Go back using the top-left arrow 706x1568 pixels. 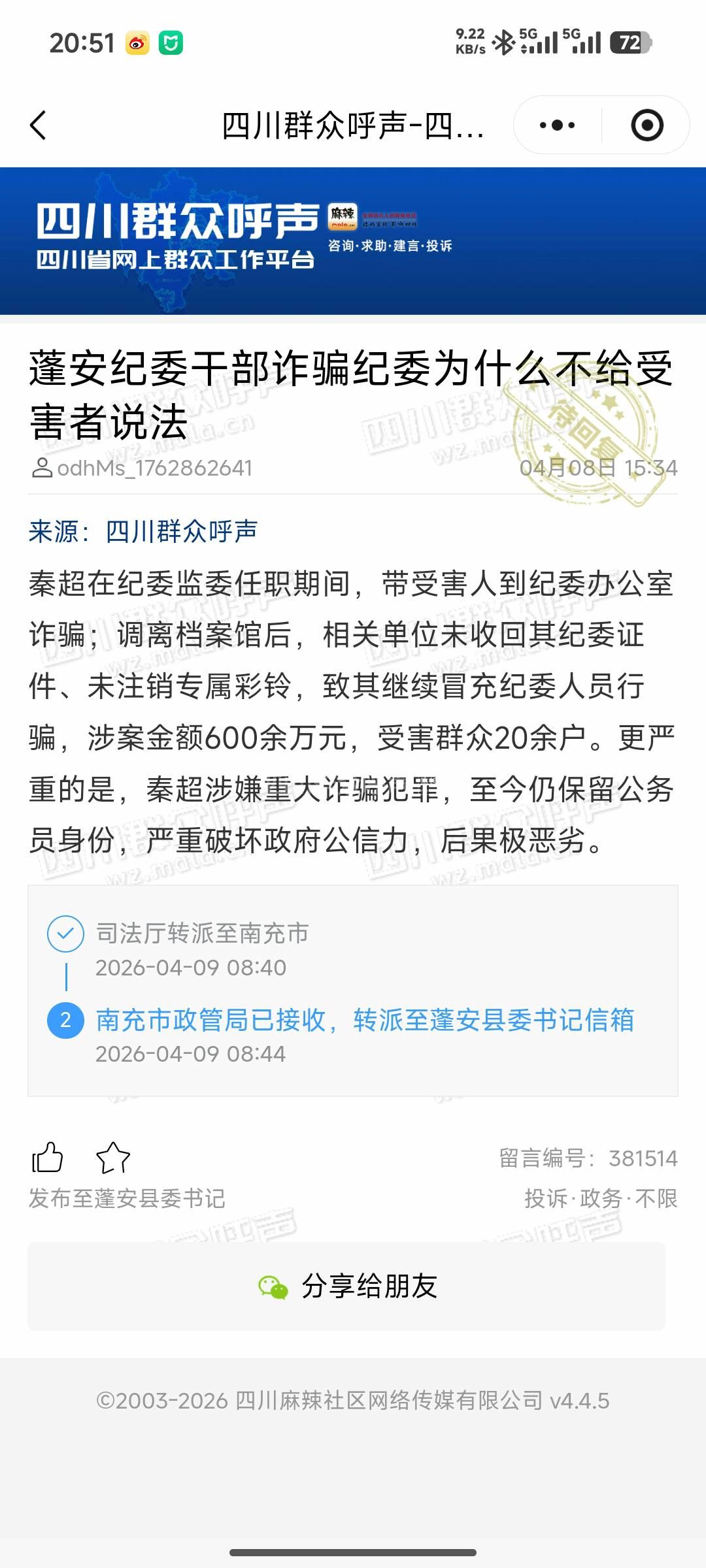coord(39,125)
